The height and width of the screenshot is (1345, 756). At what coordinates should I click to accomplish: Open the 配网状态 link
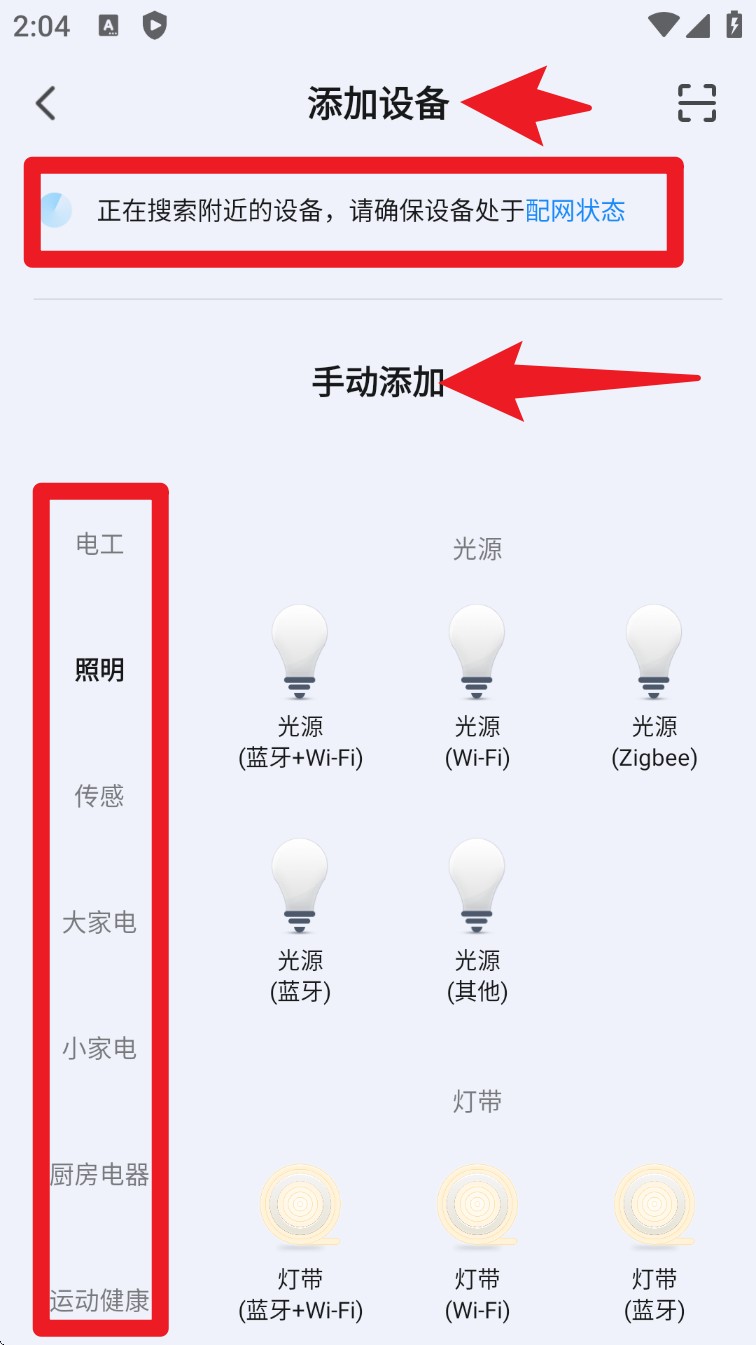575,211
